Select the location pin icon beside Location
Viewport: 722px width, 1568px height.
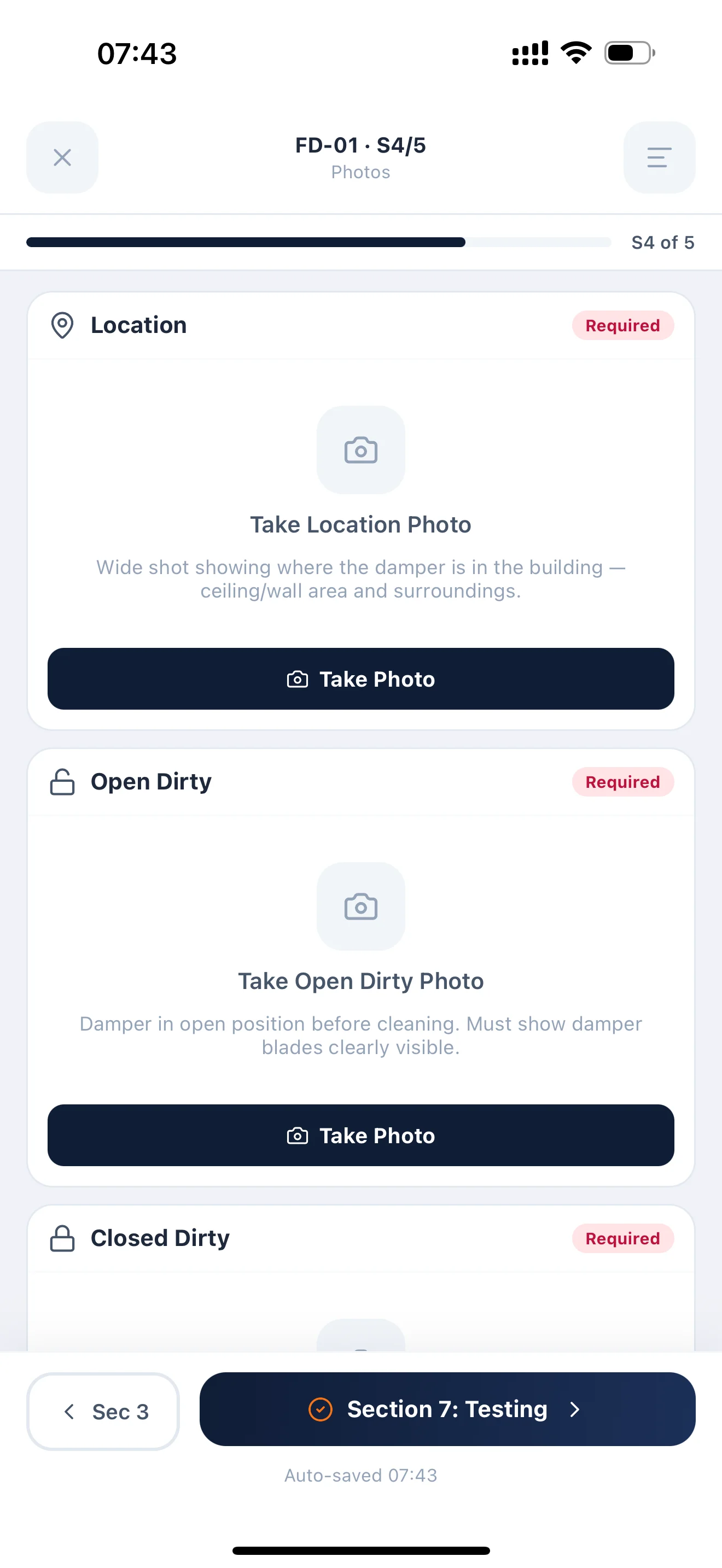63,325
